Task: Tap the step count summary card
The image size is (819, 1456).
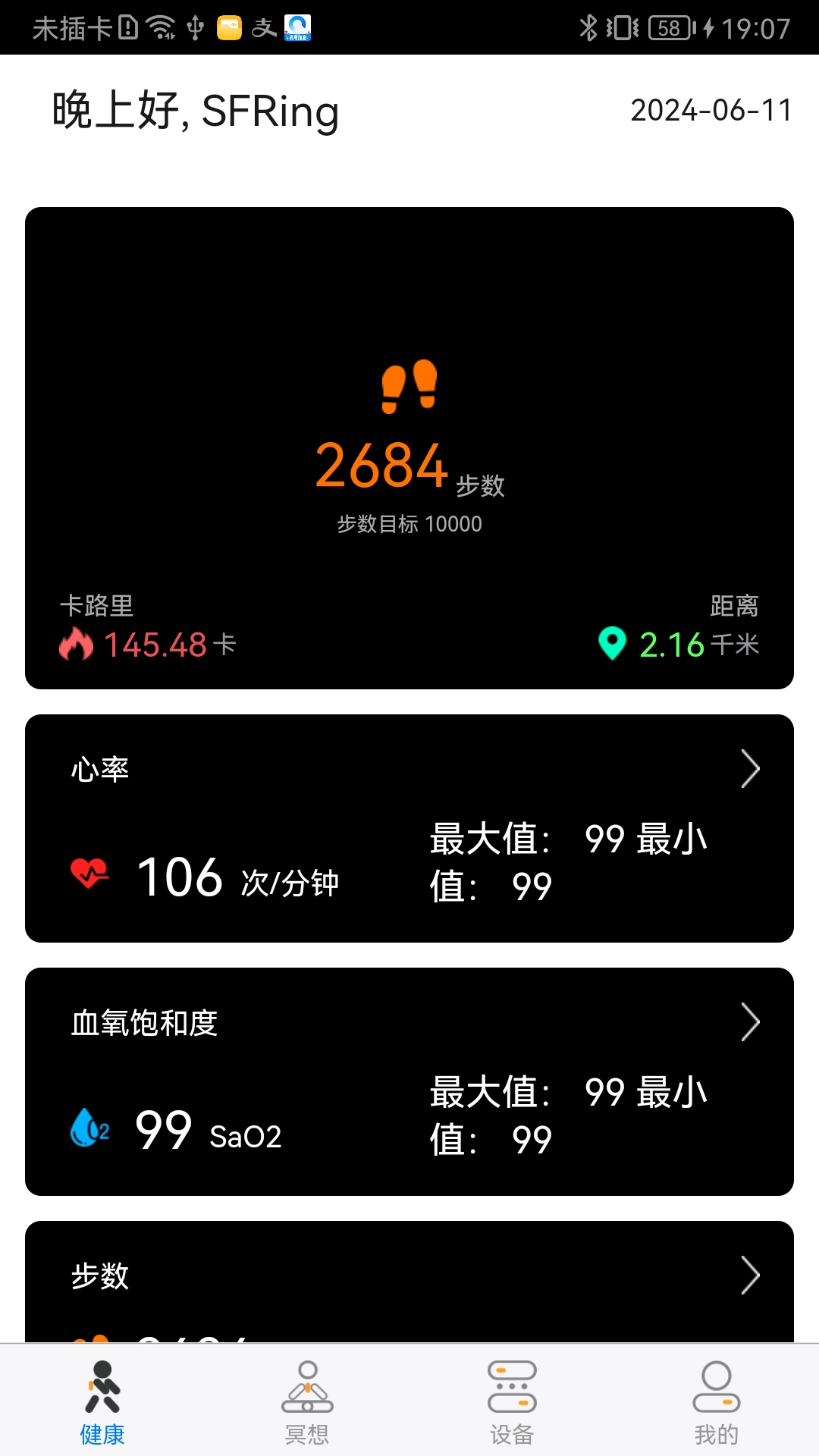Action: click(409, 447)
